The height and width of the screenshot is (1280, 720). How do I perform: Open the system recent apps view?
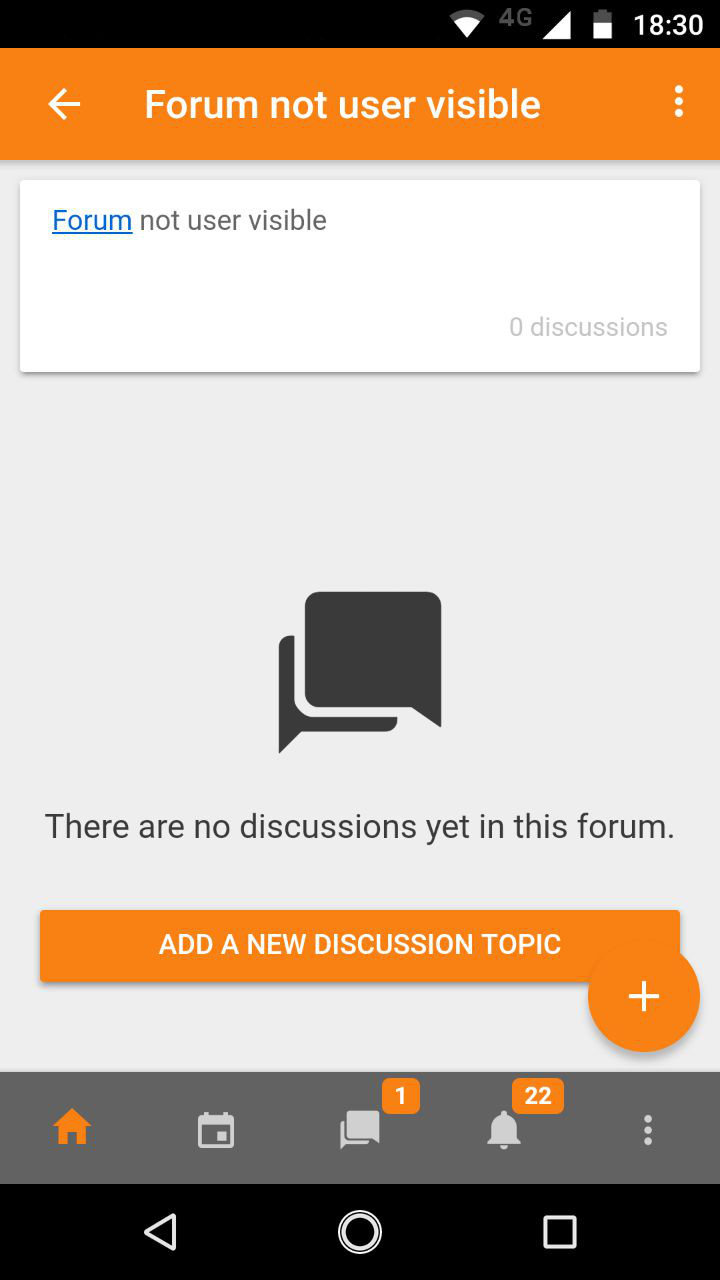click(x=560, y=1232)
